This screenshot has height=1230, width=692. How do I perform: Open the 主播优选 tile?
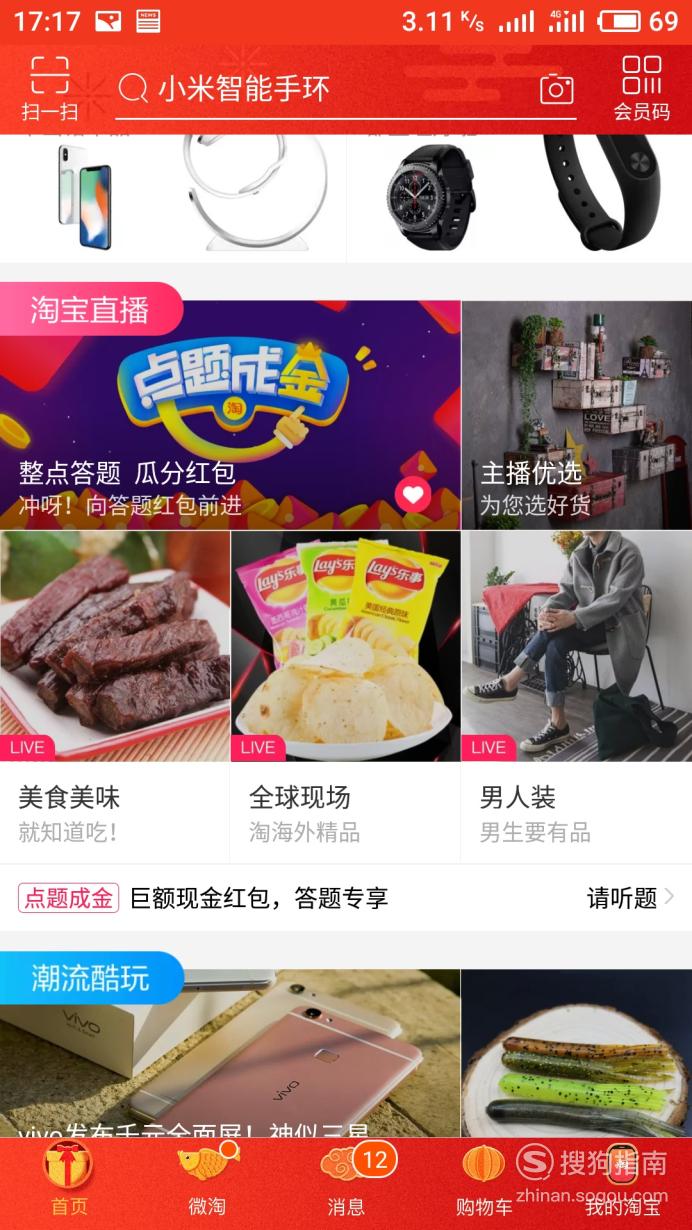click(x=577, y=415)
